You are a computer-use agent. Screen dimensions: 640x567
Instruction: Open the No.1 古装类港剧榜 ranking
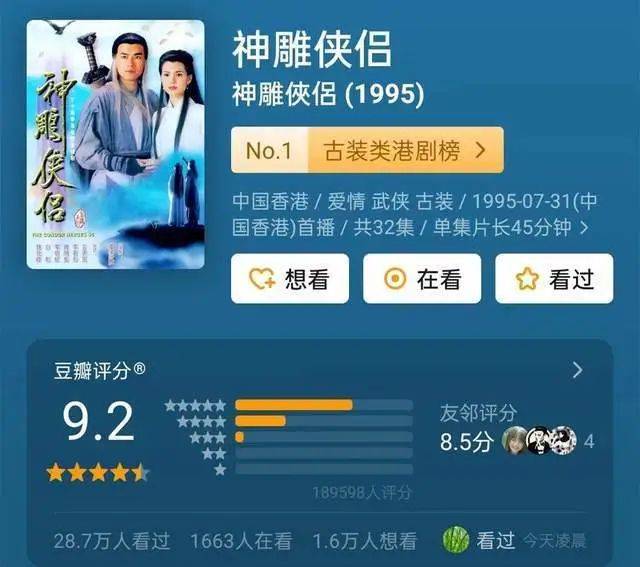(367, 150)
